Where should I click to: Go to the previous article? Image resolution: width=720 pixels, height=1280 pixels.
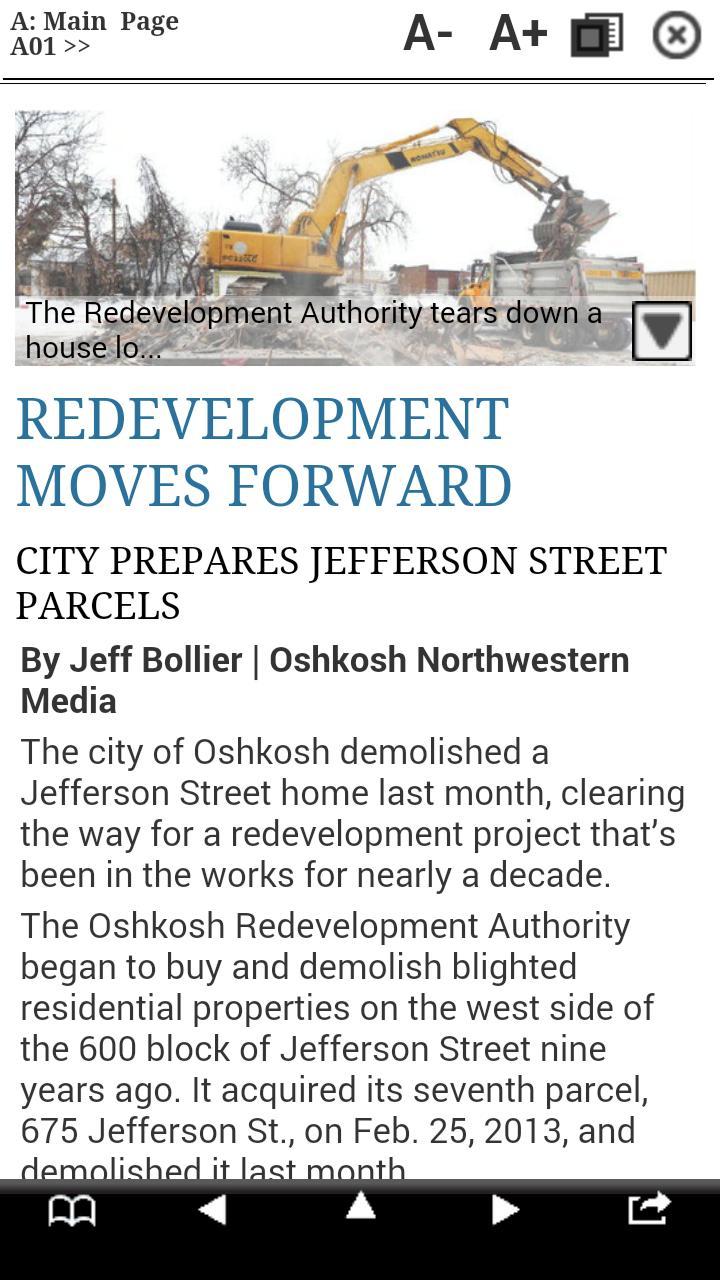[x=212, y=1210]
